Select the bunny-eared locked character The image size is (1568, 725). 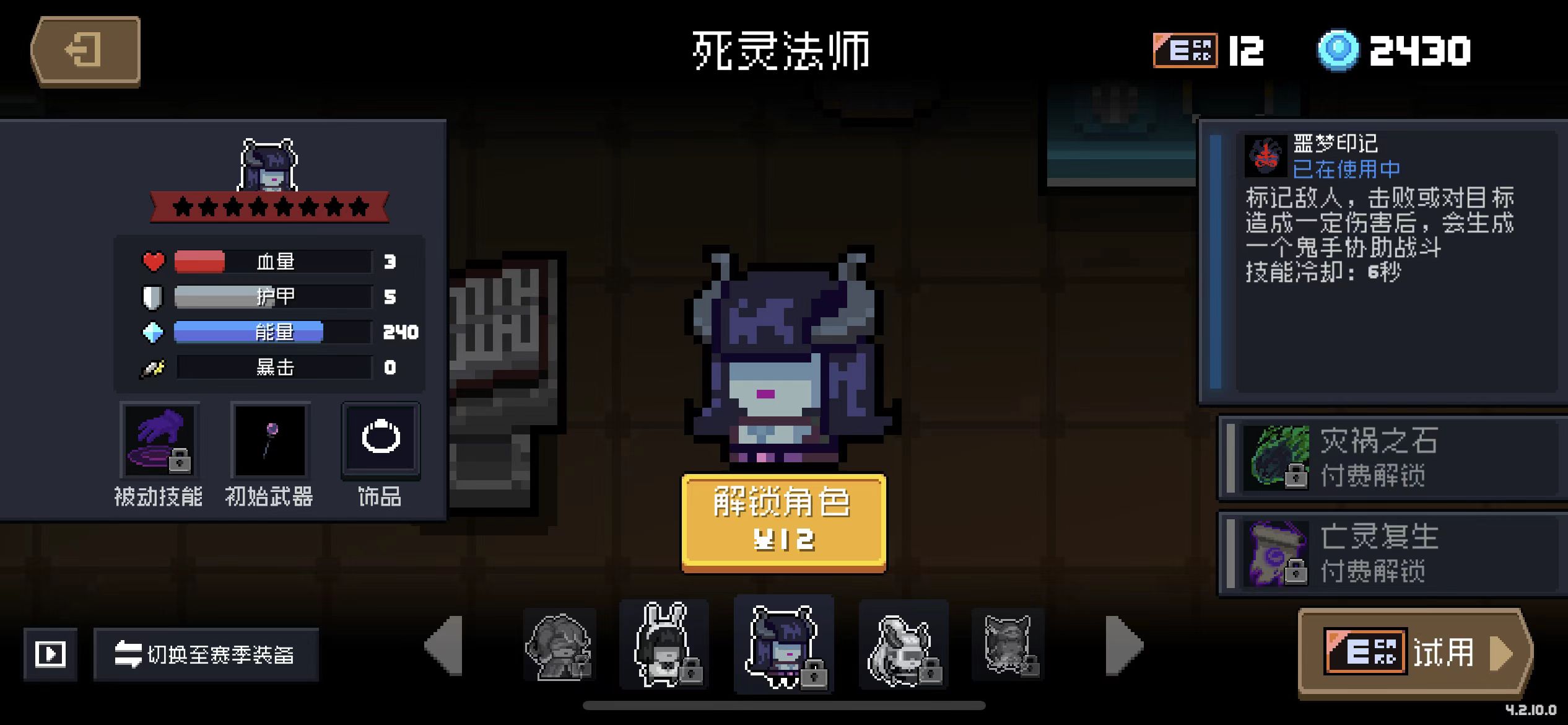[664, 646]
